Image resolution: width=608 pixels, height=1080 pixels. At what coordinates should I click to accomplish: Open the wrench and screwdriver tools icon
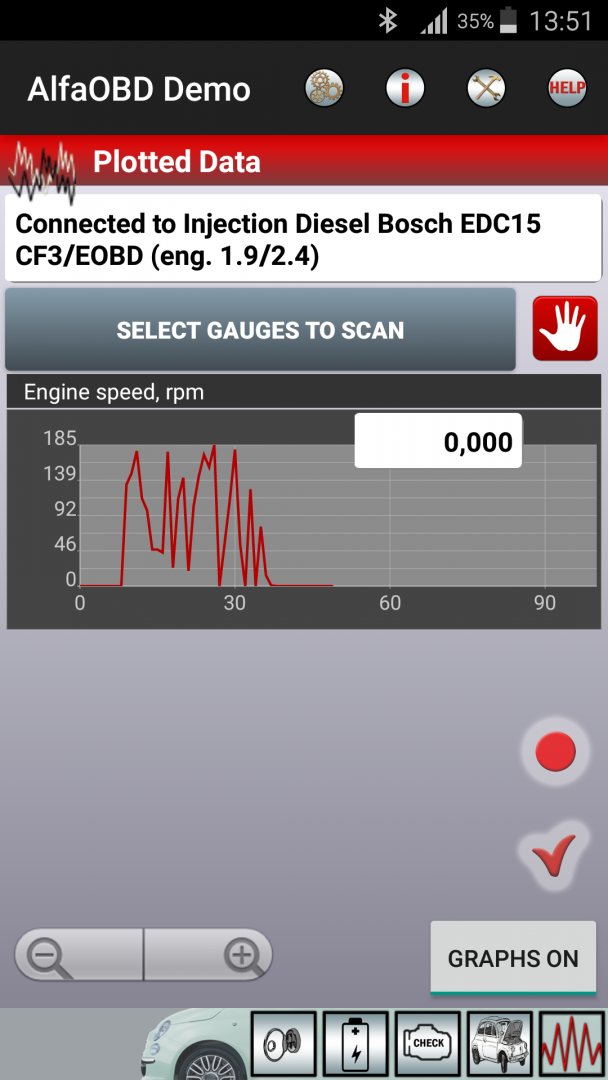pyautogui.click(x=486, y=88)
